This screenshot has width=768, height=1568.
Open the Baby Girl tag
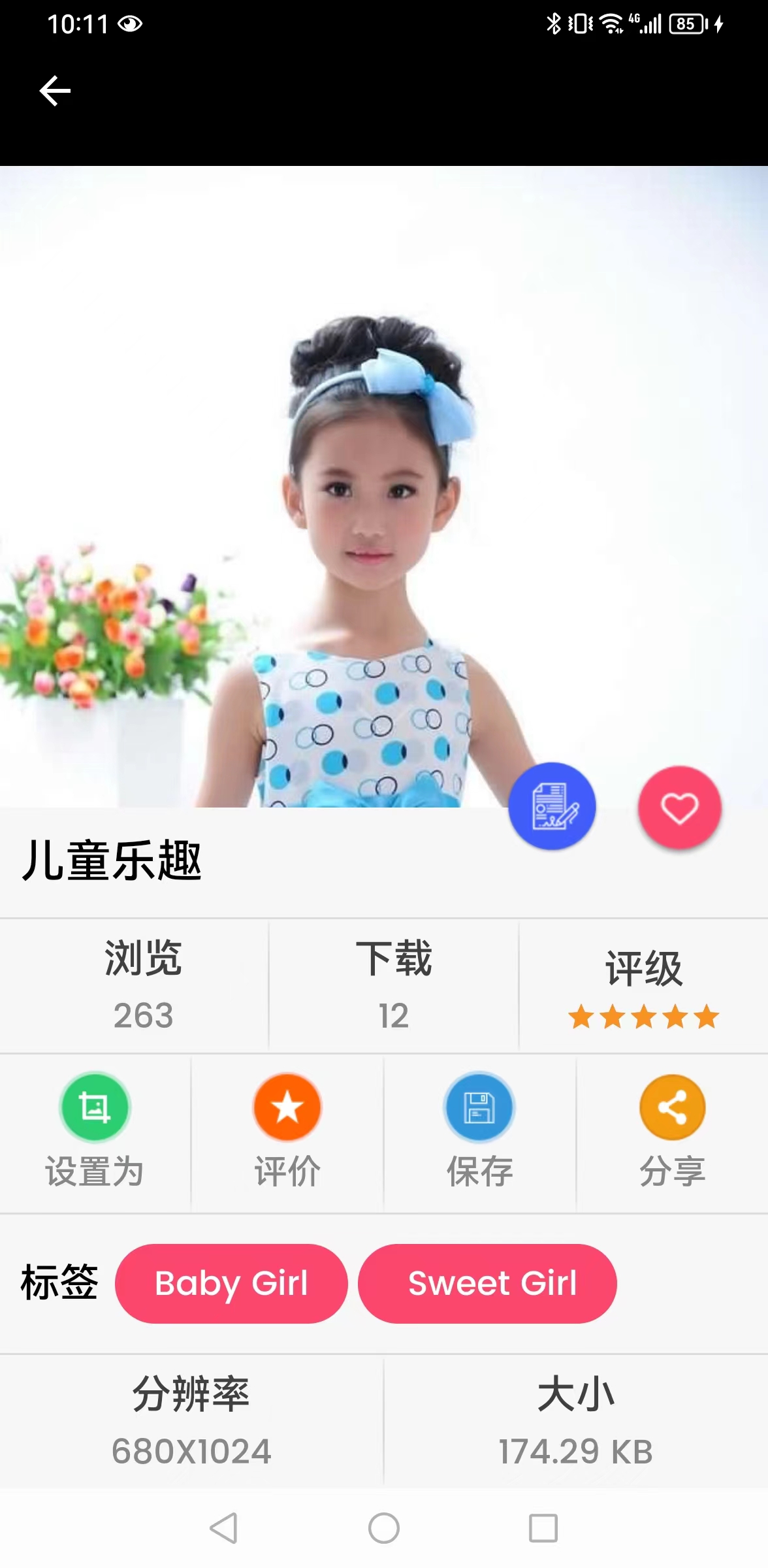[x=231, y=1283]
